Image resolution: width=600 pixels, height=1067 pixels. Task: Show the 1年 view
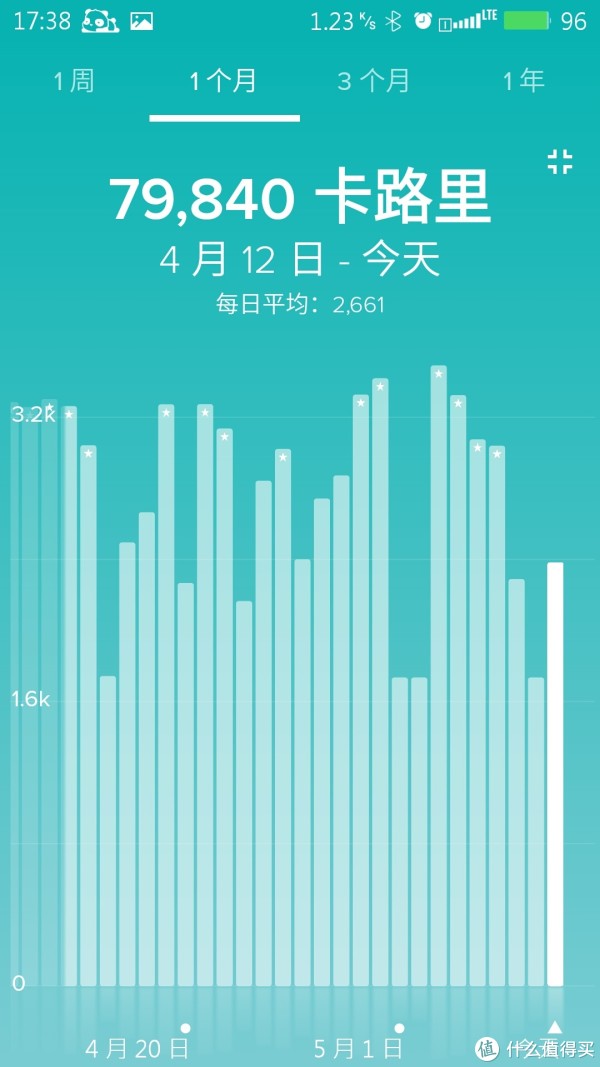pyautogui.click(x=524, y=82)
